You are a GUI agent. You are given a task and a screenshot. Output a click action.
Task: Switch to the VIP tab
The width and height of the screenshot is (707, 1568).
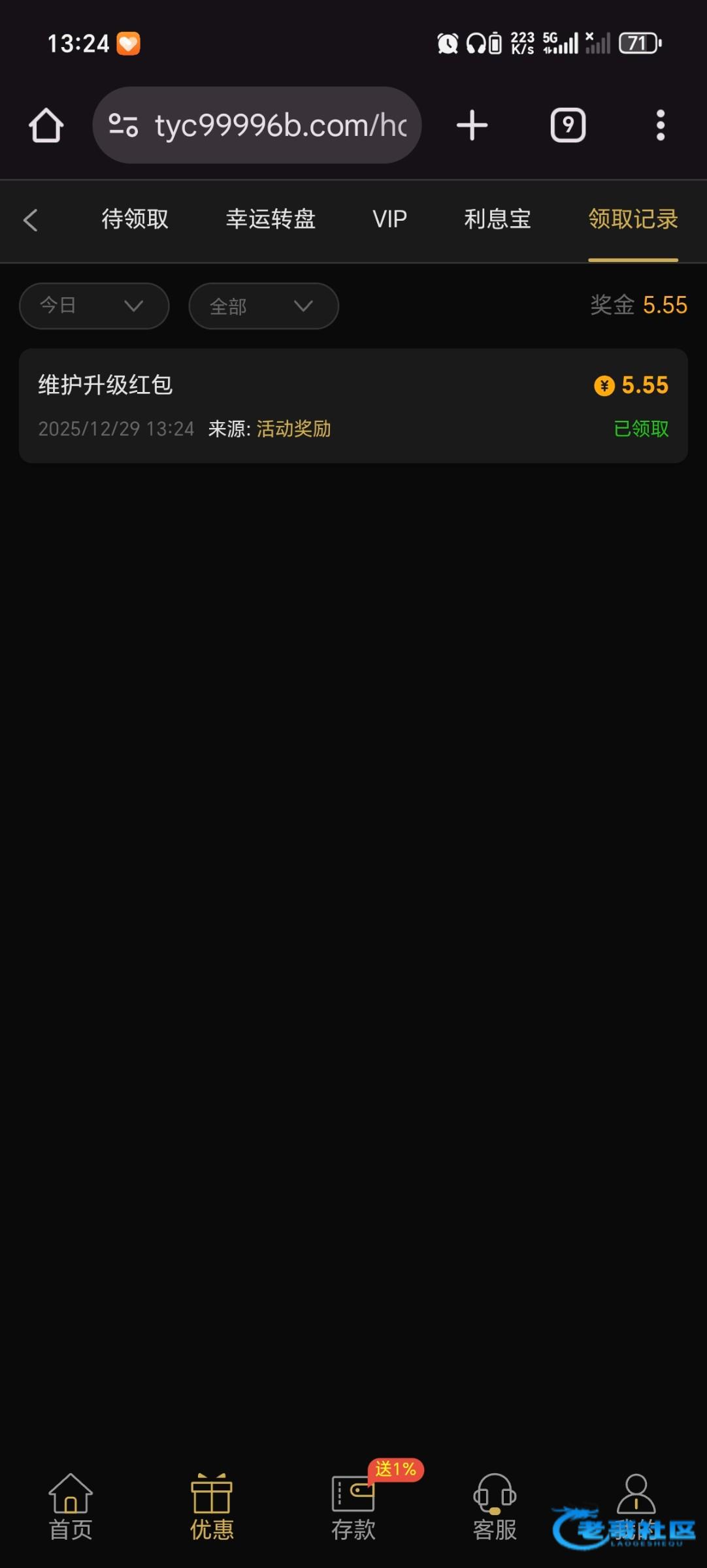[x=389, y=219]
